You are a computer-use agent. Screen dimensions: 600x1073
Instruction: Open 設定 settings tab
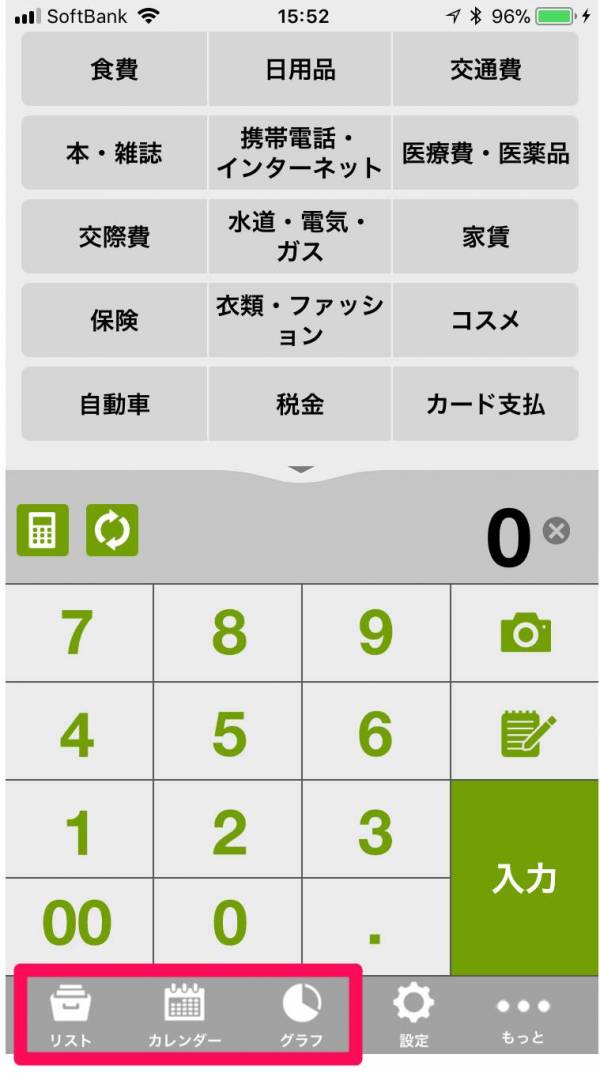point(413,1015)
